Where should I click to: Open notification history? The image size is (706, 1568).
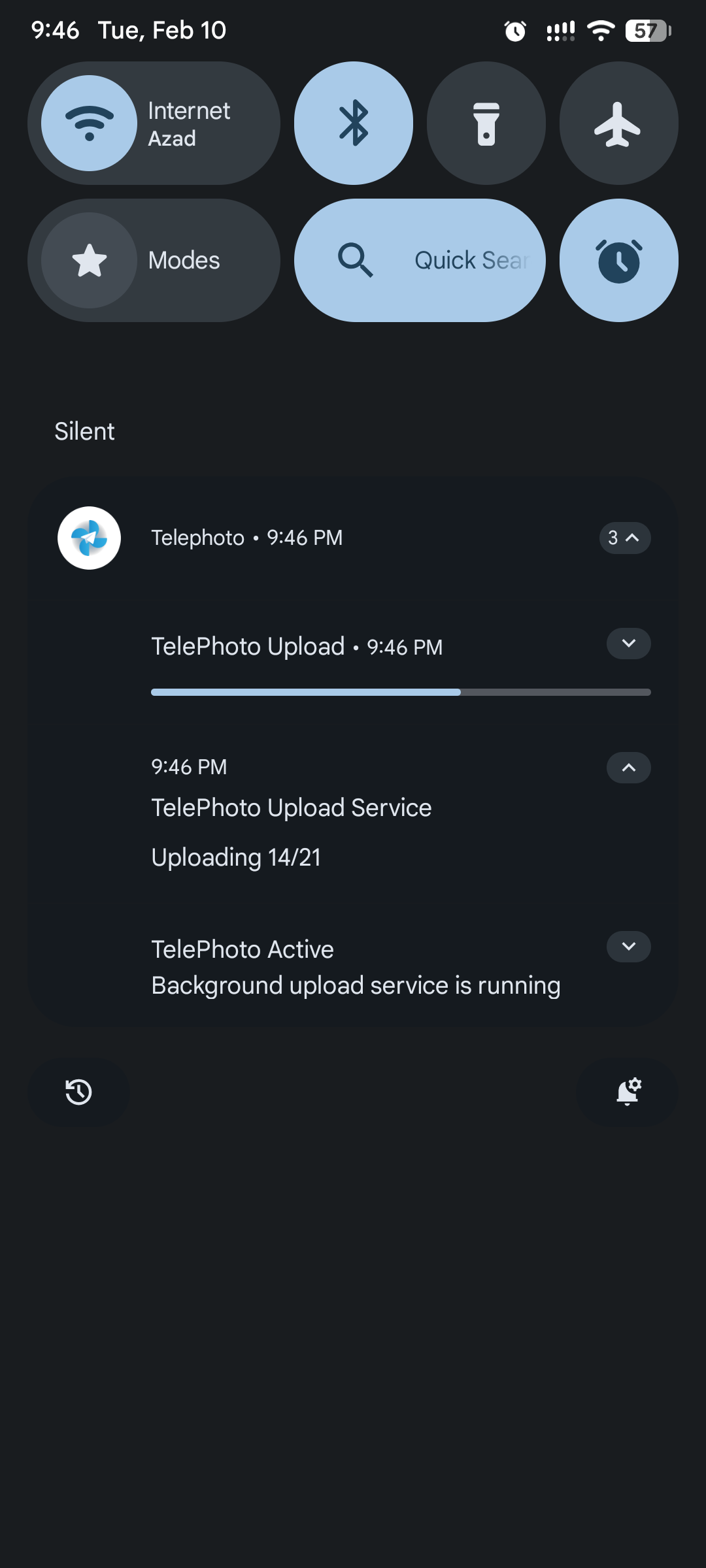coord(78,1092)
